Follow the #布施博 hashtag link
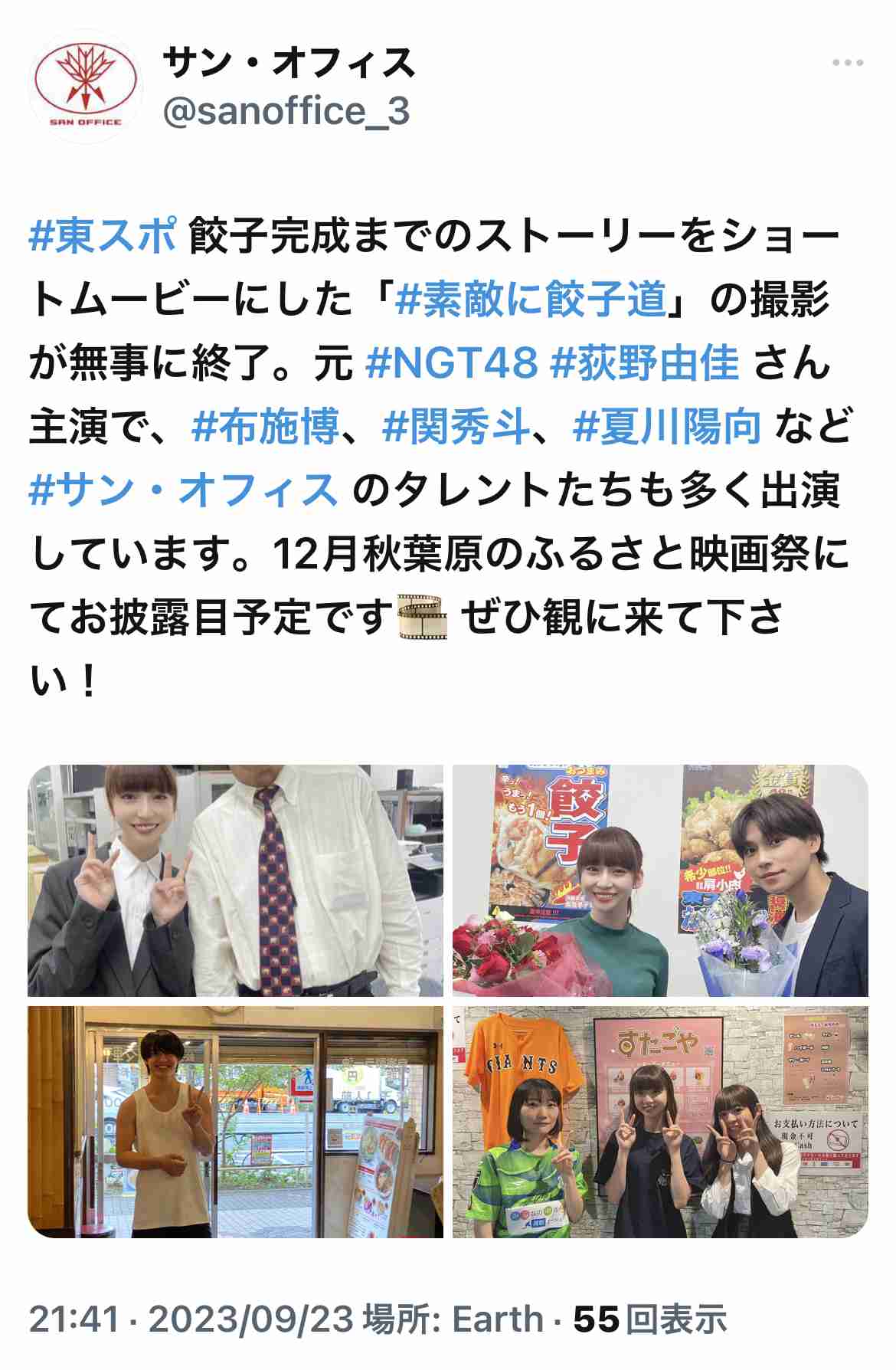 click(x=265, y=426)
